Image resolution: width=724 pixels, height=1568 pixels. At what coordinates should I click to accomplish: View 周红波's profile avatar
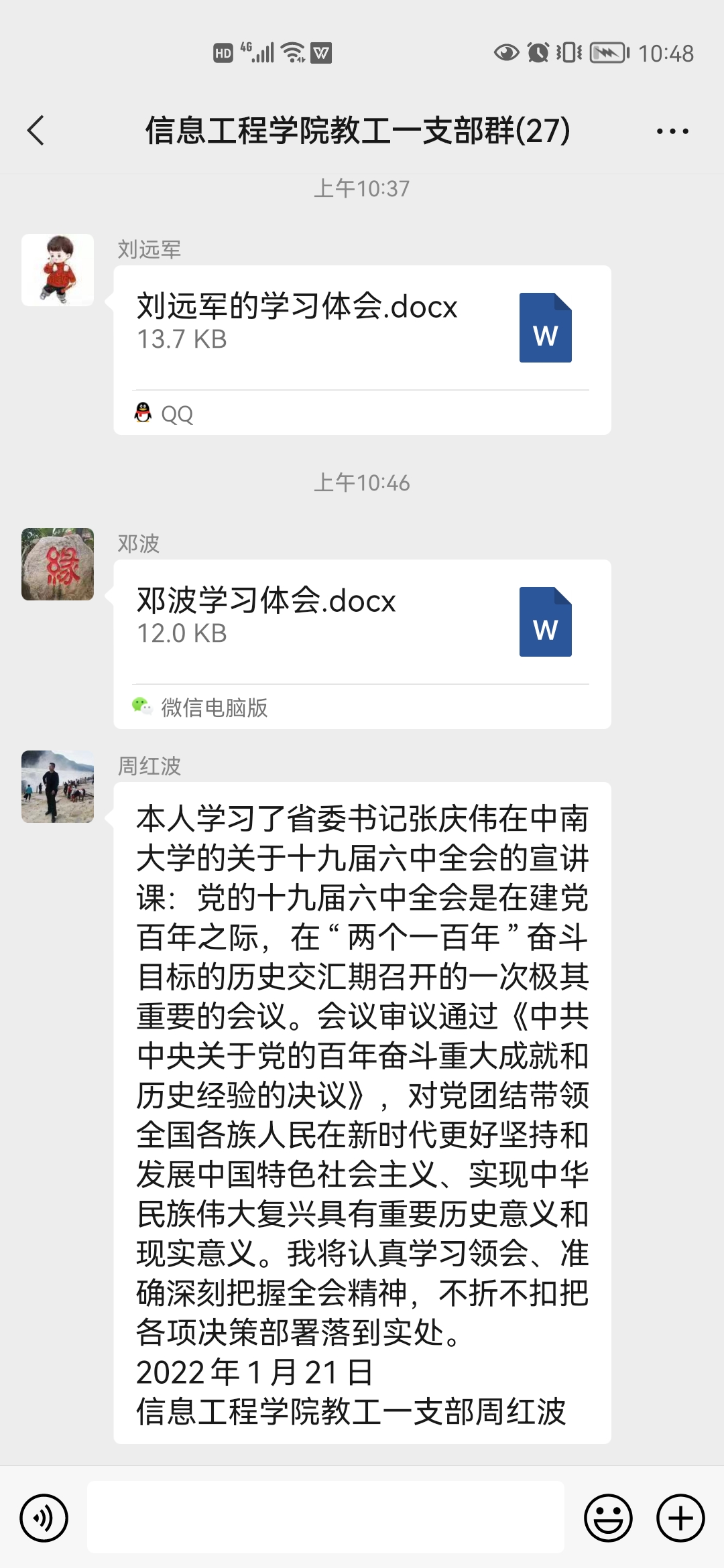58,787
